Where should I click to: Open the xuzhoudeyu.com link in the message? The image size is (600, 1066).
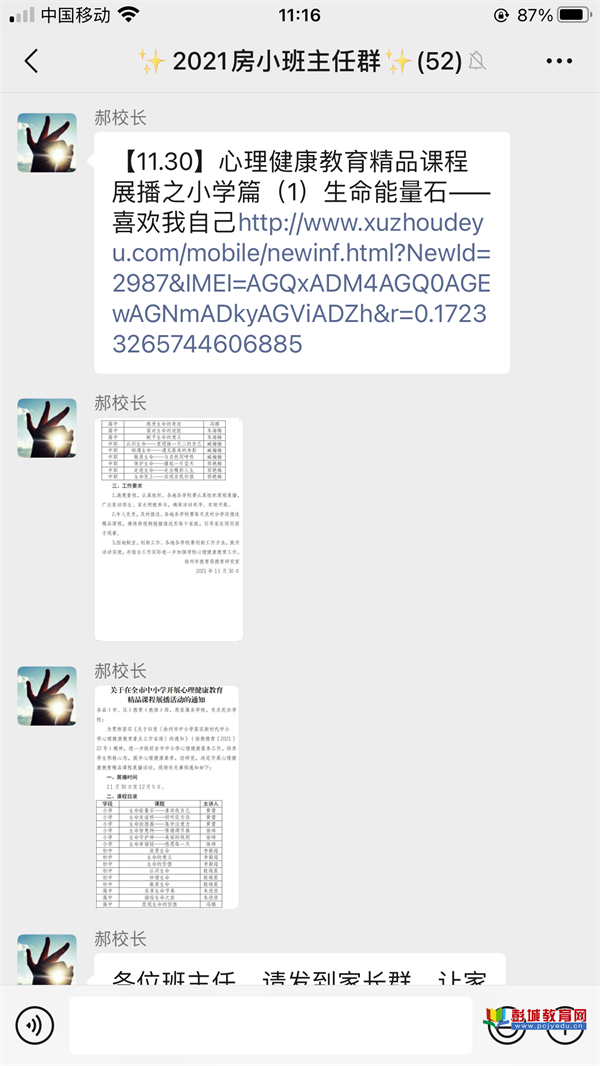(x=300, y=281)
